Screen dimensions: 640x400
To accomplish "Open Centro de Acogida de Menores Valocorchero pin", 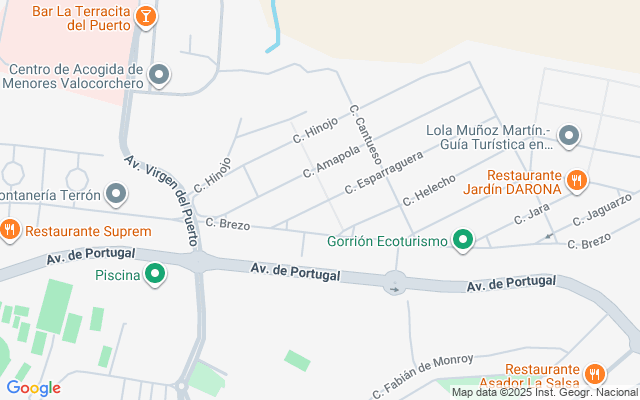I will pos(161,75).
